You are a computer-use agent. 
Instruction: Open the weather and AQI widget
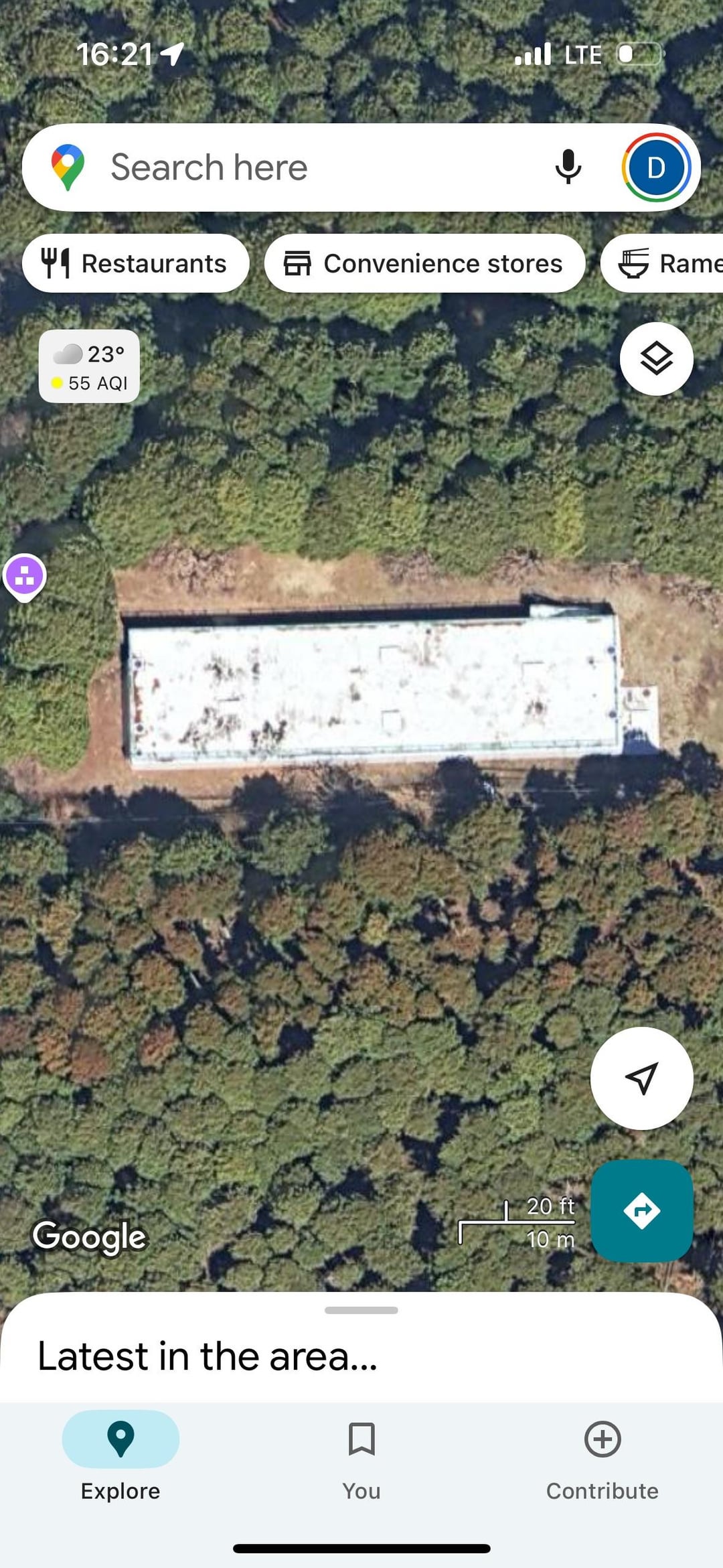[x=89, y=366]
